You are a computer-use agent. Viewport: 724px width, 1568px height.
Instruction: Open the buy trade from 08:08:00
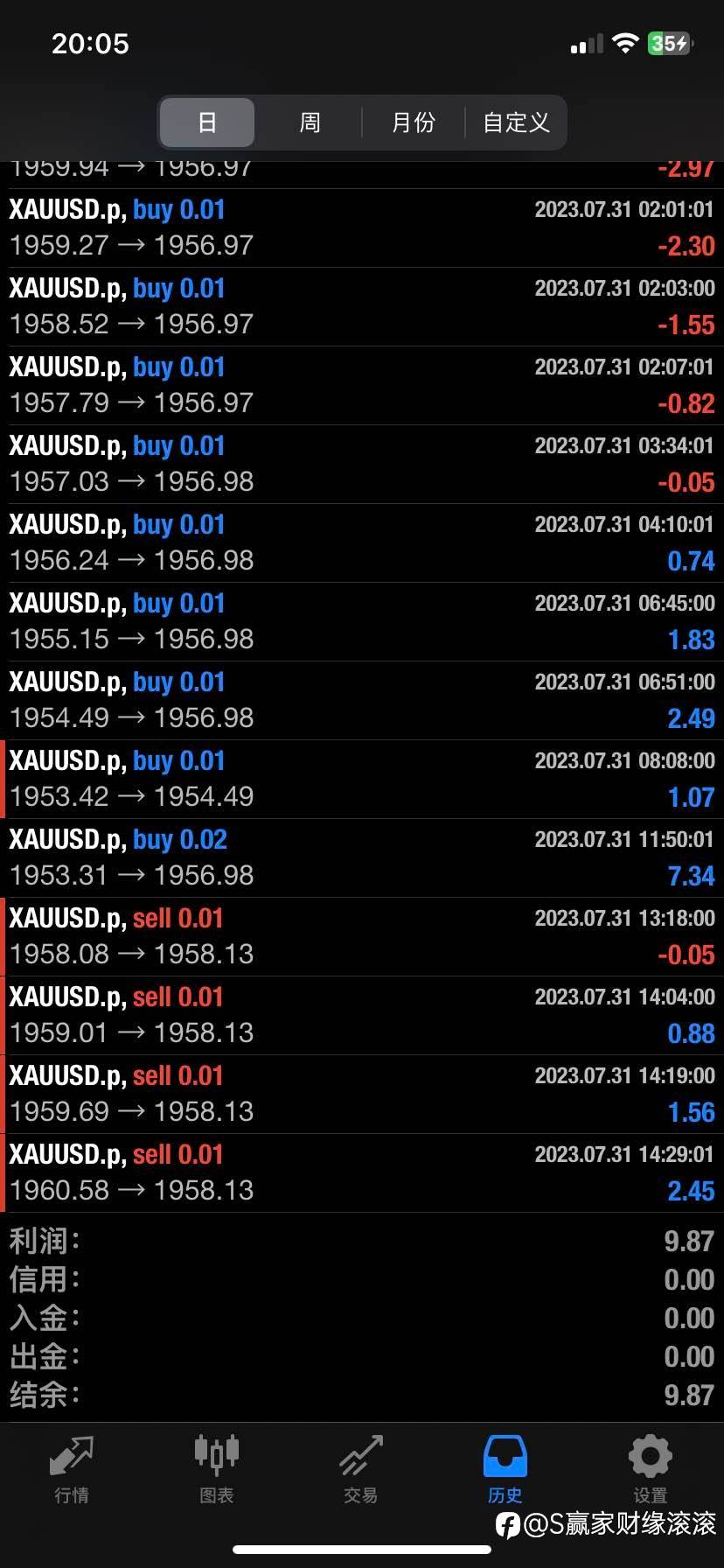(x=362, y=779)
